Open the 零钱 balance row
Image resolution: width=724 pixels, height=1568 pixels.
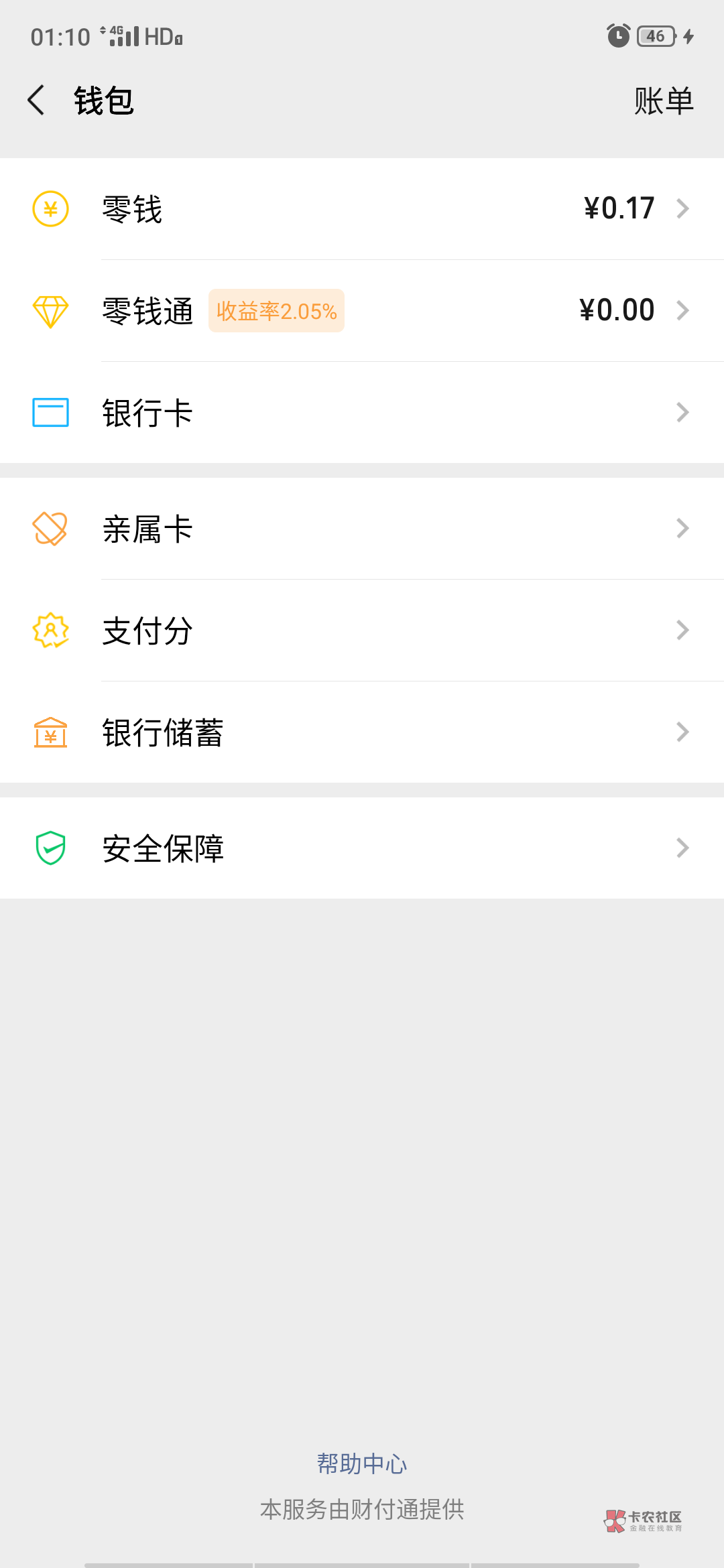[x=362, y=209]
